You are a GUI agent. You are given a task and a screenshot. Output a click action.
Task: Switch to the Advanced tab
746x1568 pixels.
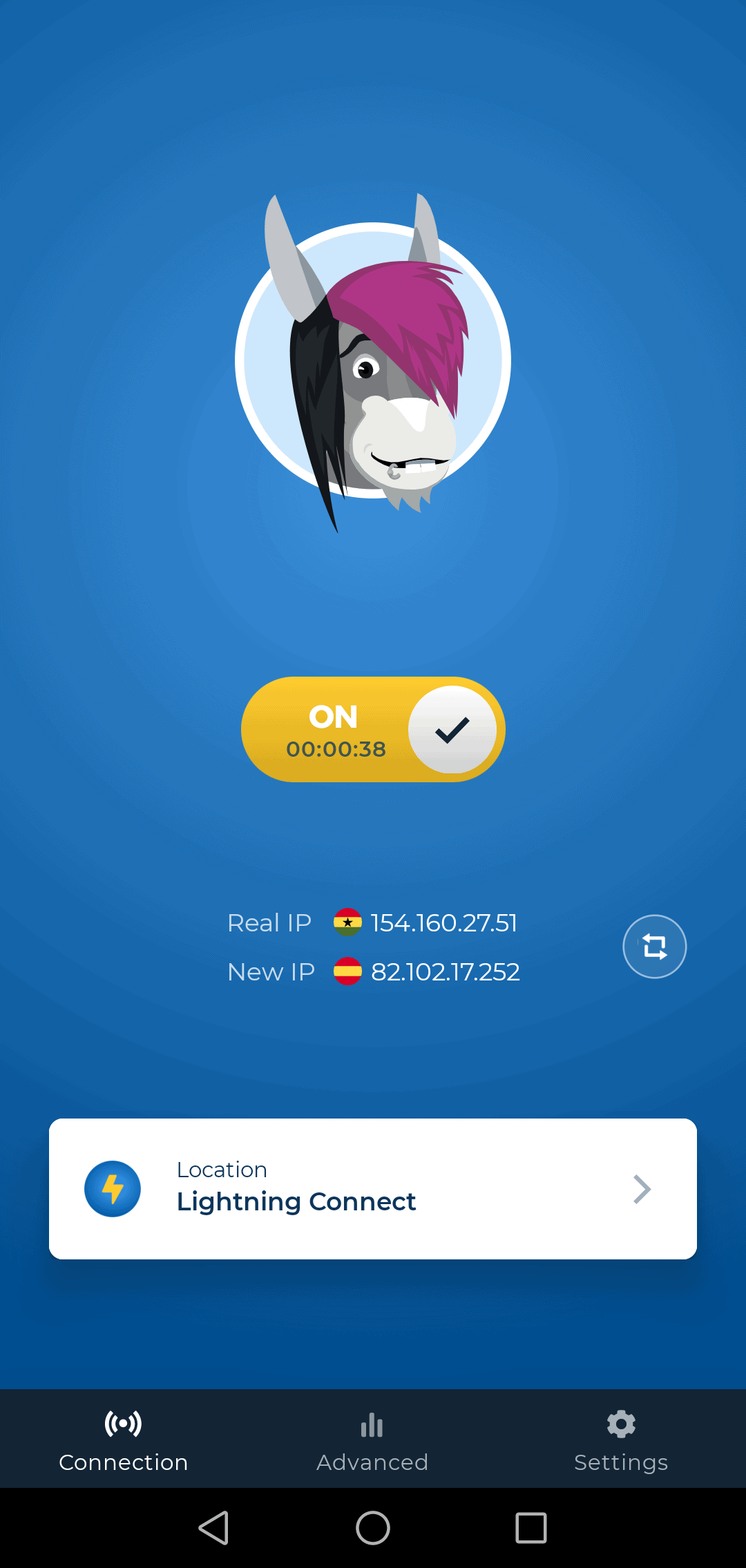click(372, 1440)
